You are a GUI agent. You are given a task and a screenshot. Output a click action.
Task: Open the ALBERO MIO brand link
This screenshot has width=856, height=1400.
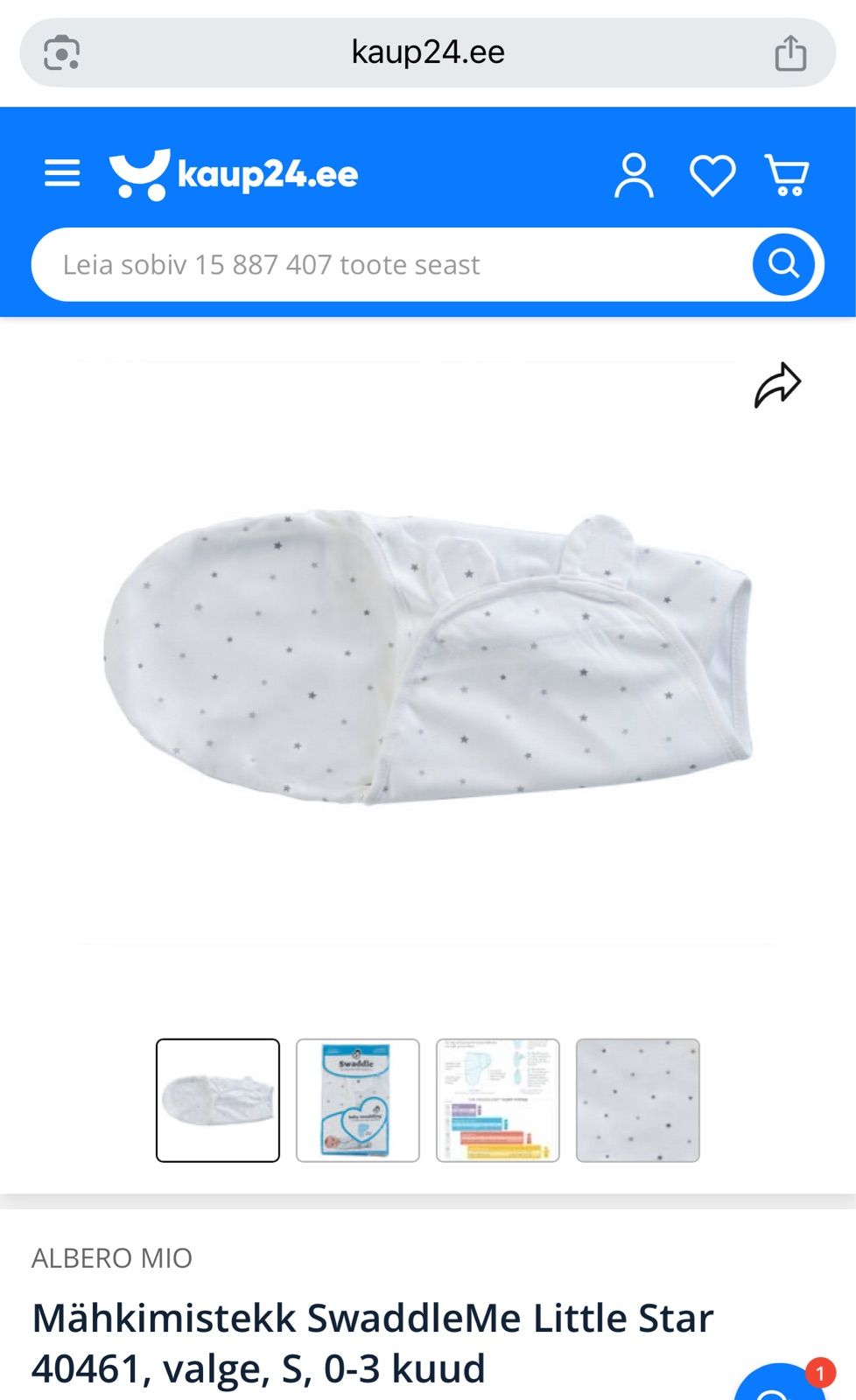click(x=112, y=1258)
